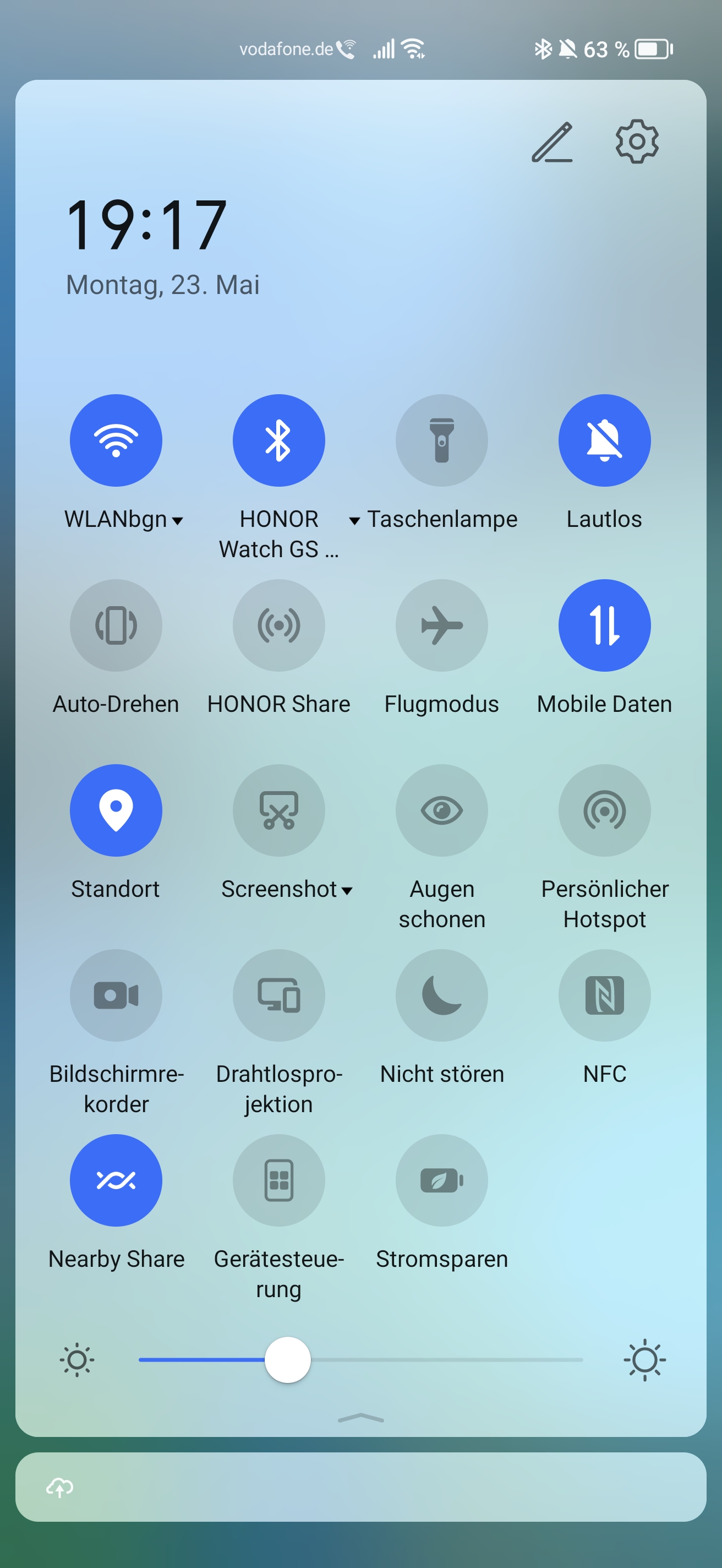Open system settings via the gear icon

pos(637,142)
